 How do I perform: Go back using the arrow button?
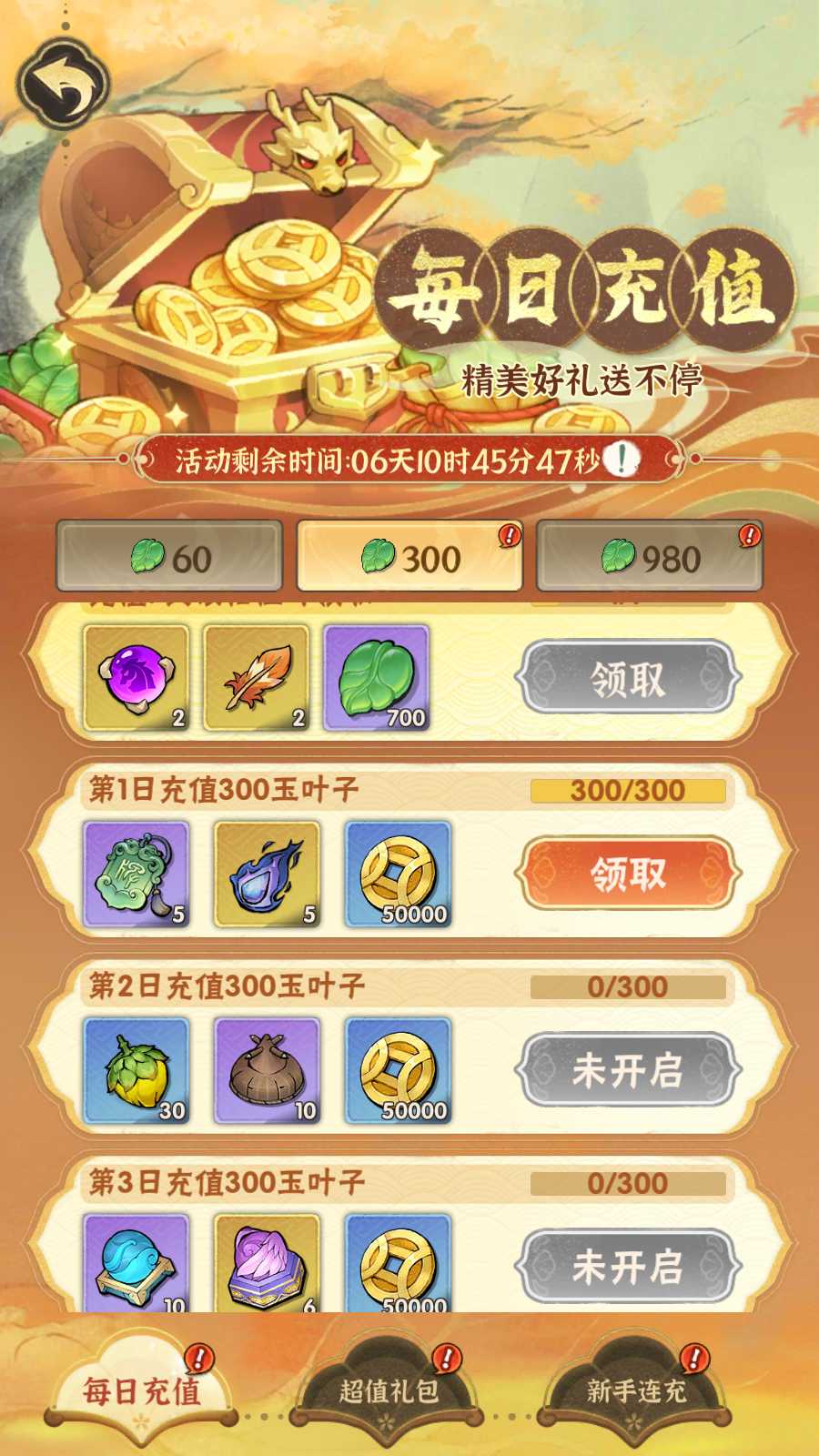click(x=62, y=85)
